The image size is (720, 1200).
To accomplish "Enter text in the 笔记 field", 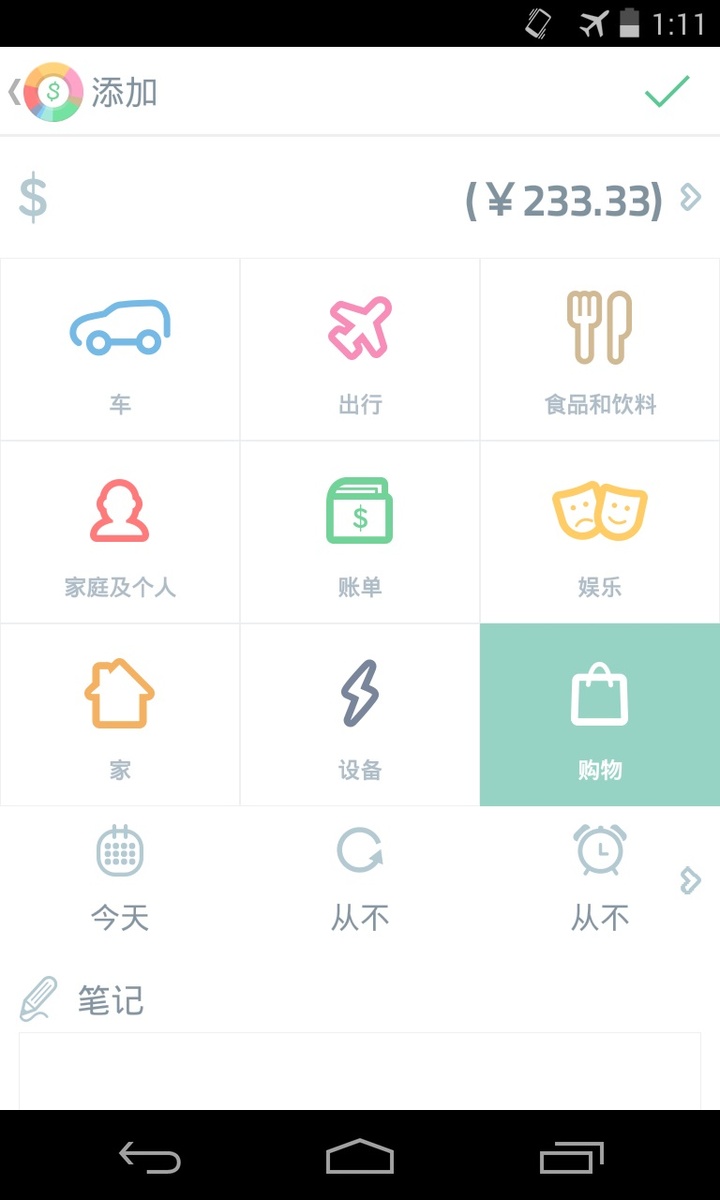I will tap(360, 1070).
